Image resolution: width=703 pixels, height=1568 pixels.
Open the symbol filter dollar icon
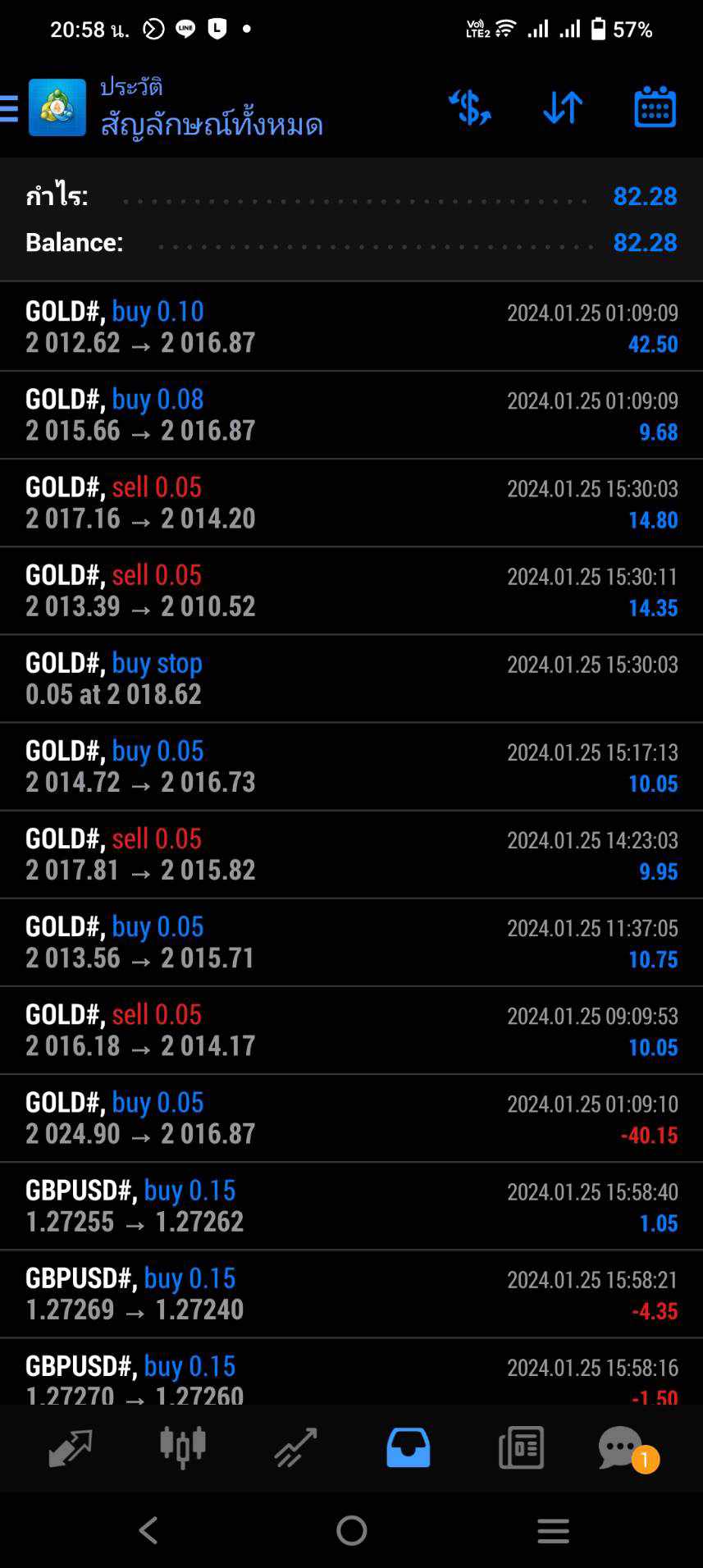pos(470,107)
